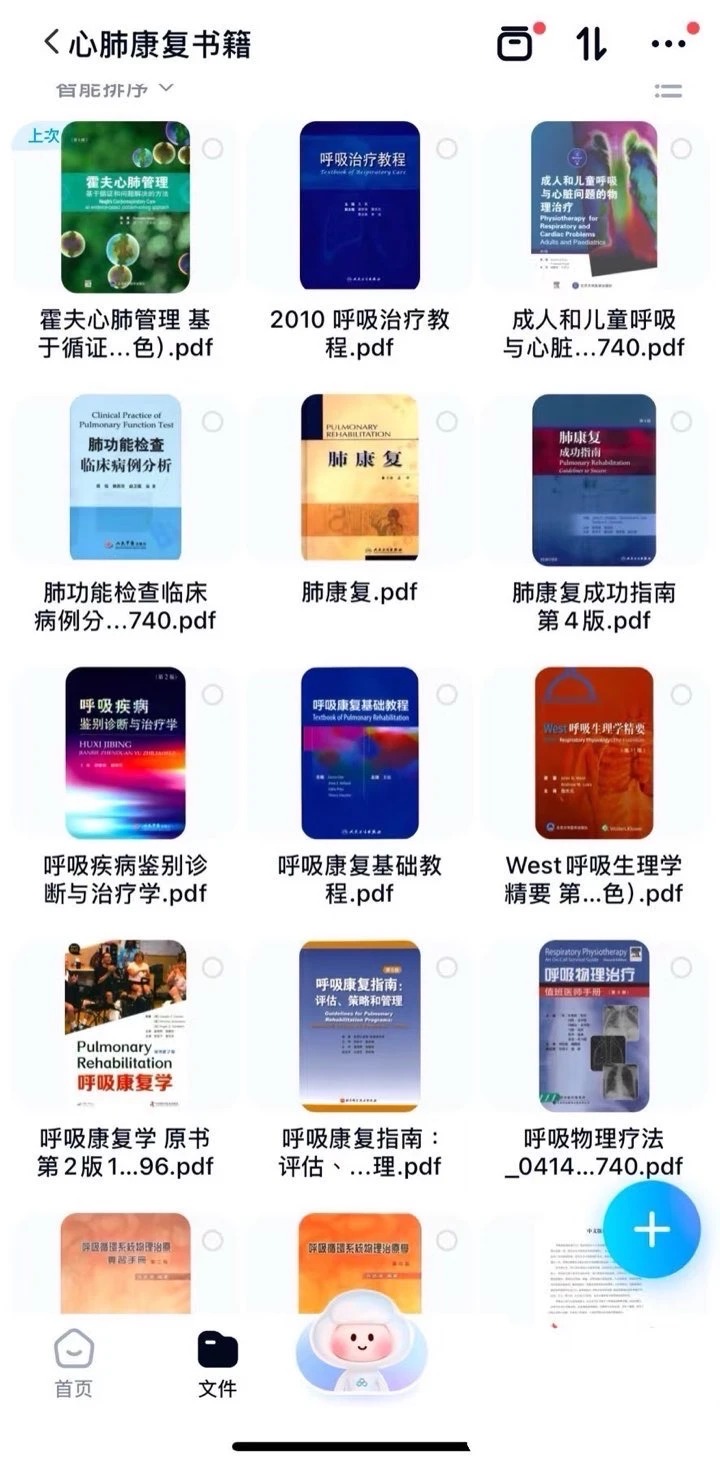Select checkbox on 成人和儿童呼吸与心脏 file
Screen dimensions: 720x1466
coord(681,149)
